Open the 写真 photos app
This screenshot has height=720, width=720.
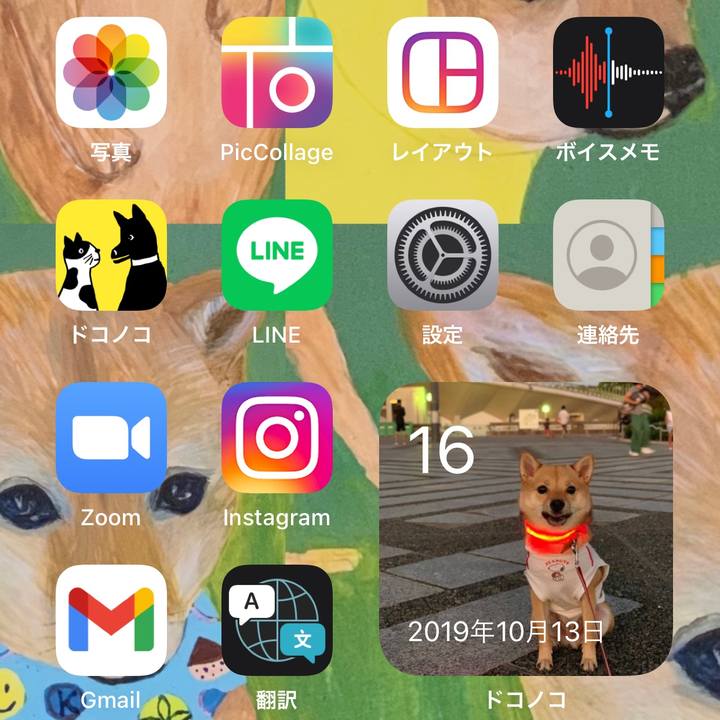[x=111, y=73]
